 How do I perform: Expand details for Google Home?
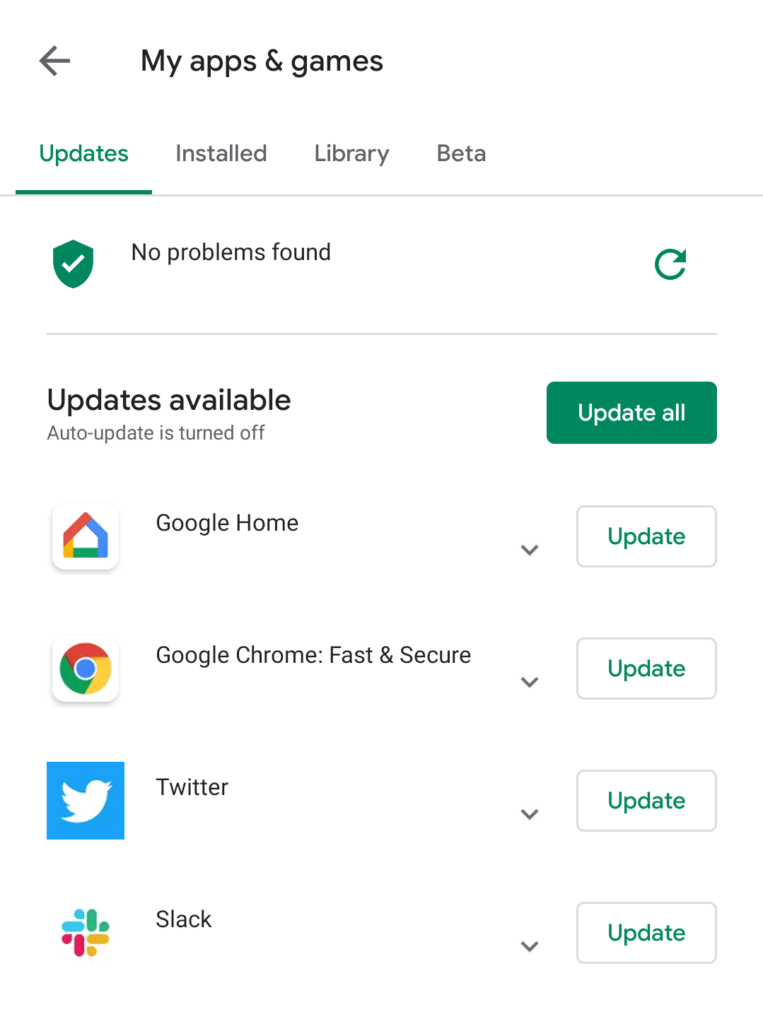click(530, 550)
